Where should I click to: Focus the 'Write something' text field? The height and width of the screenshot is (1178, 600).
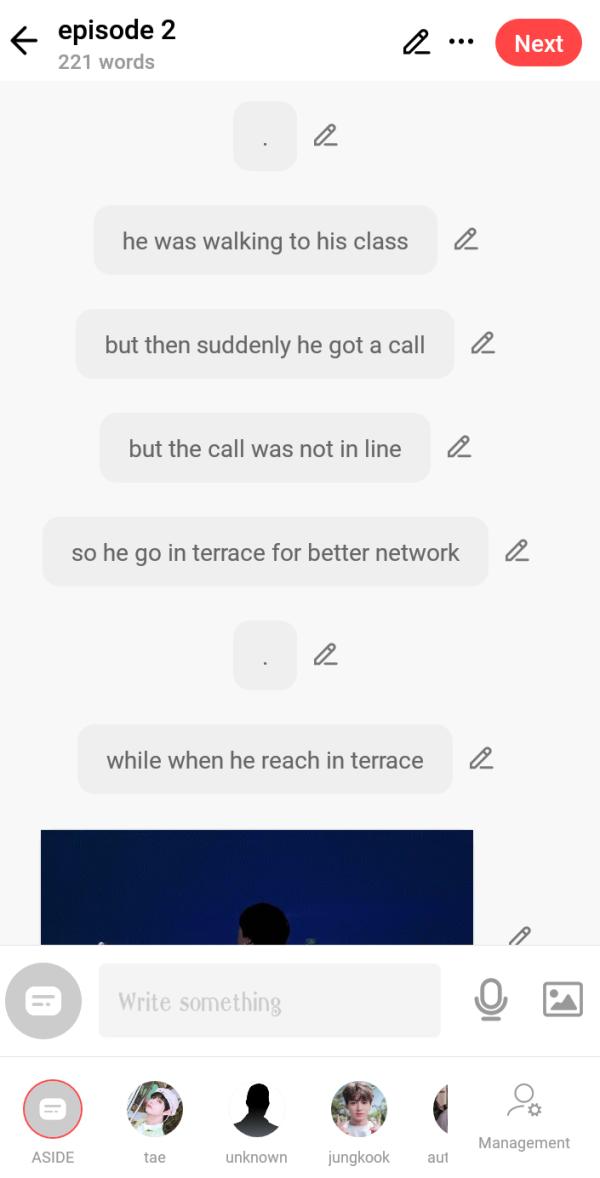pyautogui.click(x=269, y=1001)
